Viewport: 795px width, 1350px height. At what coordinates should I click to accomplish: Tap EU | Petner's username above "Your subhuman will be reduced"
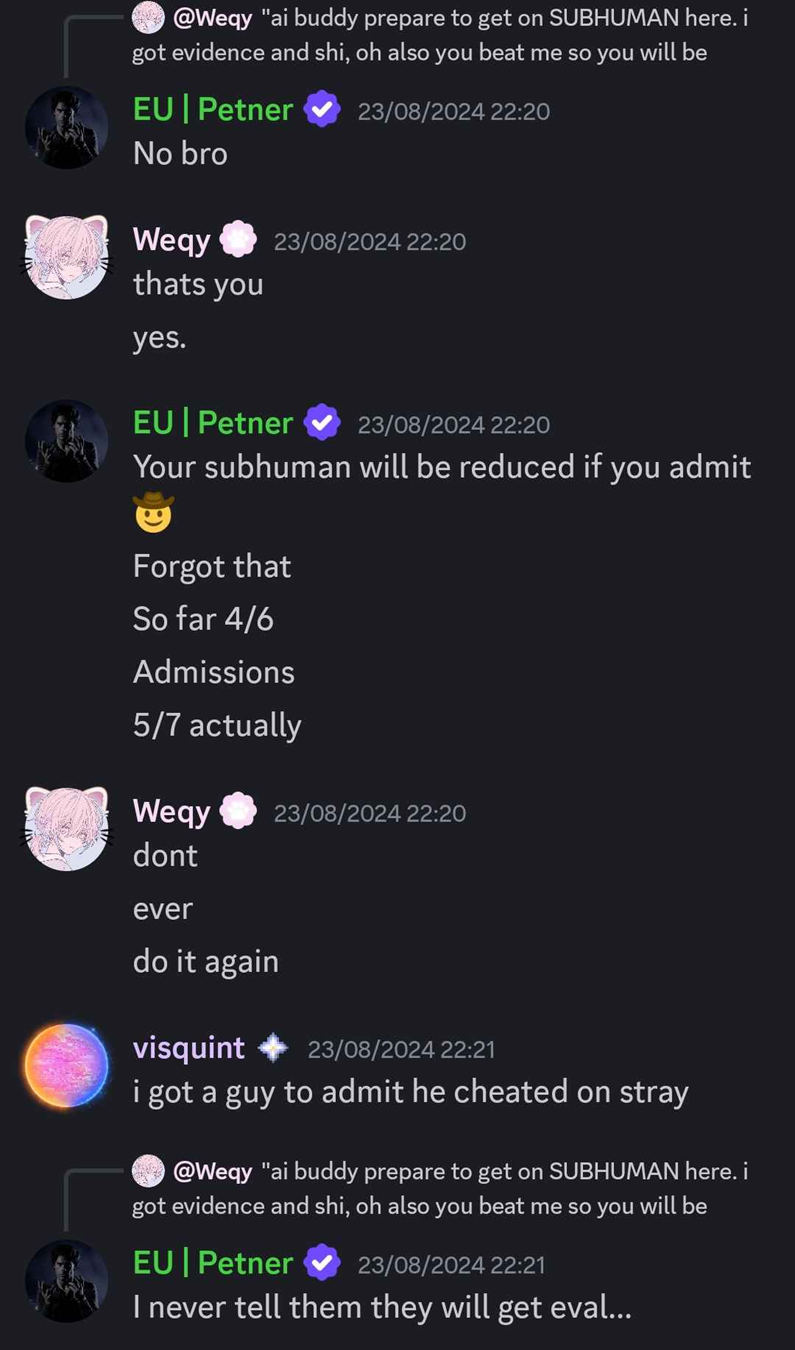click(x=213, y=423)
